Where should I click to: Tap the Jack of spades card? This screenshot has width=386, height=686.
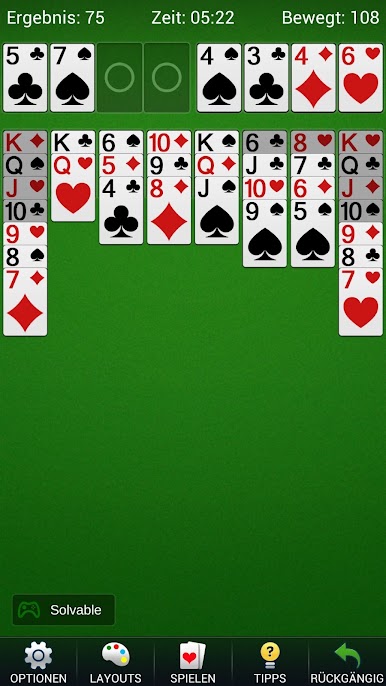(x=217, y=210)
